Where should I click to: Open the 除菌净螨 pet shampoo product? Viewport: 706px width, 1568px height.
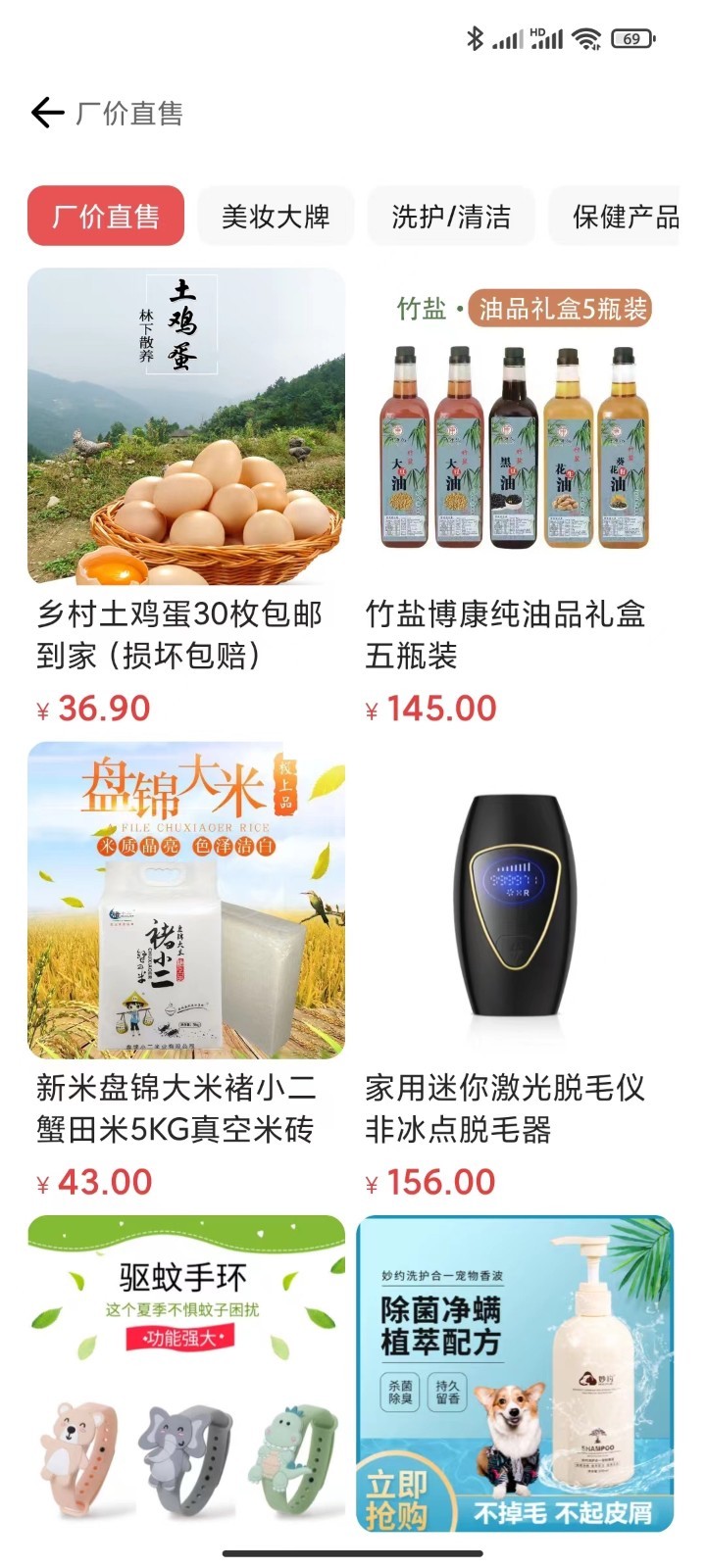(515, 1372)
